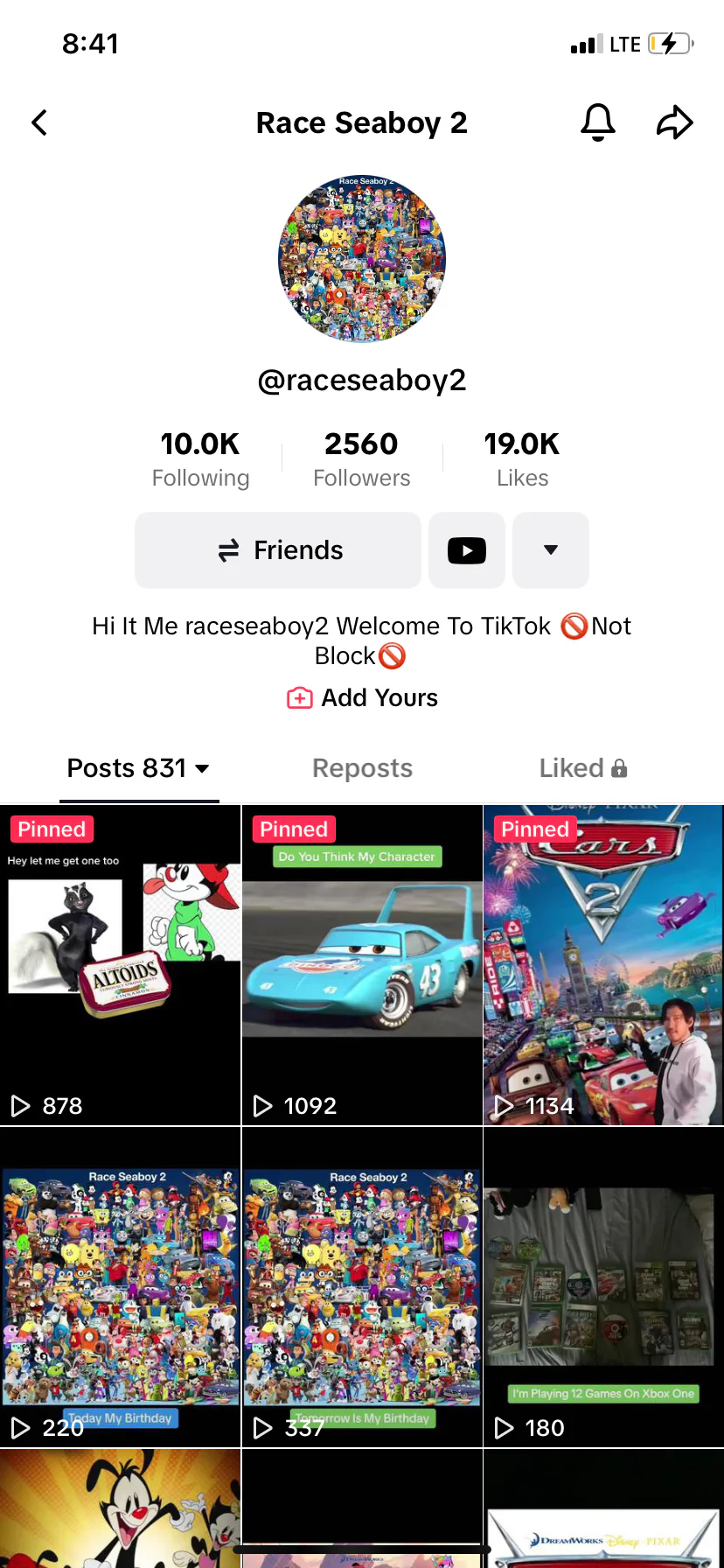724x1568 pixels.
Task: Open pinned blue car video with 1092 views
Action: (362, 965)
